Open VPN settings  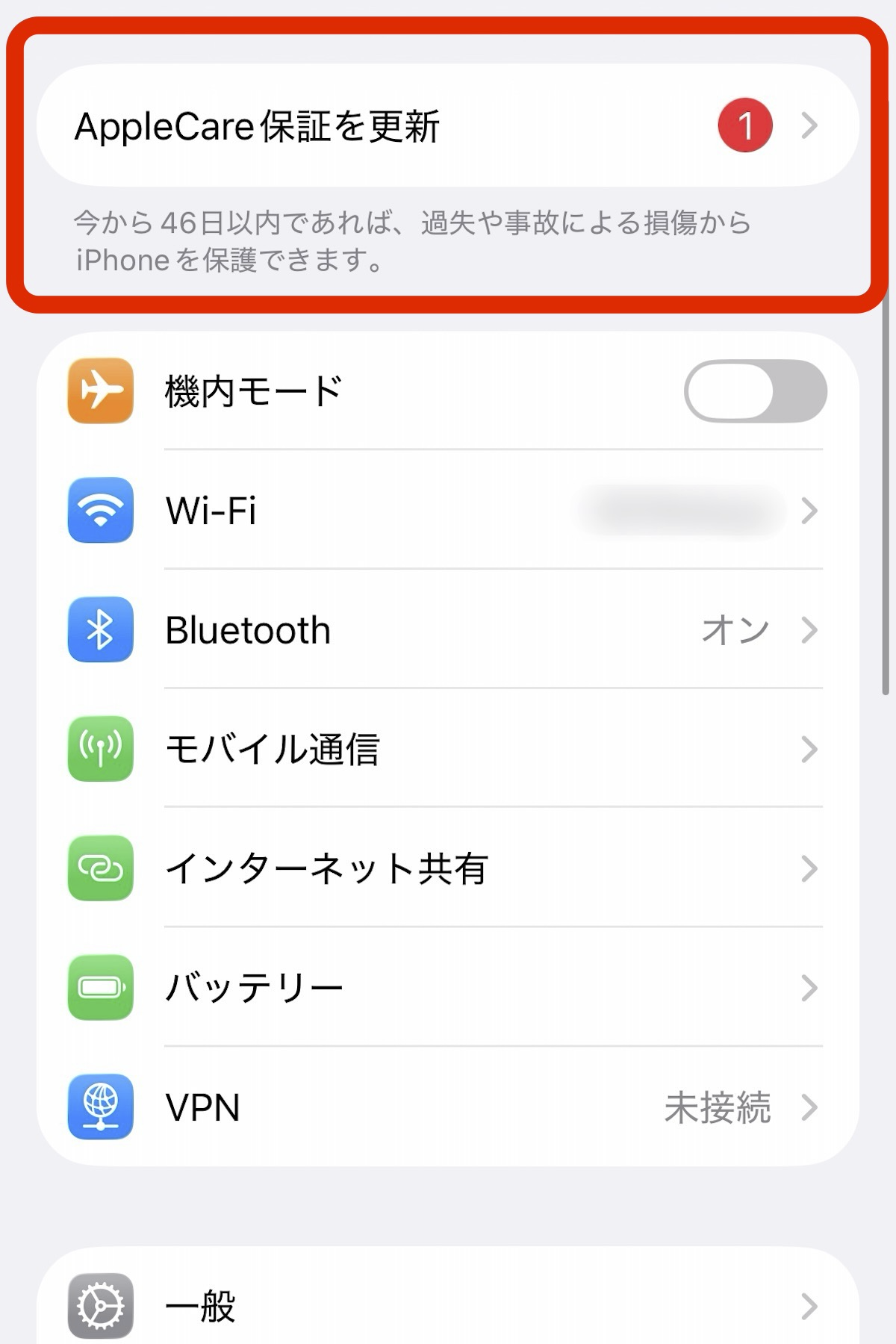coord(447,1107)
